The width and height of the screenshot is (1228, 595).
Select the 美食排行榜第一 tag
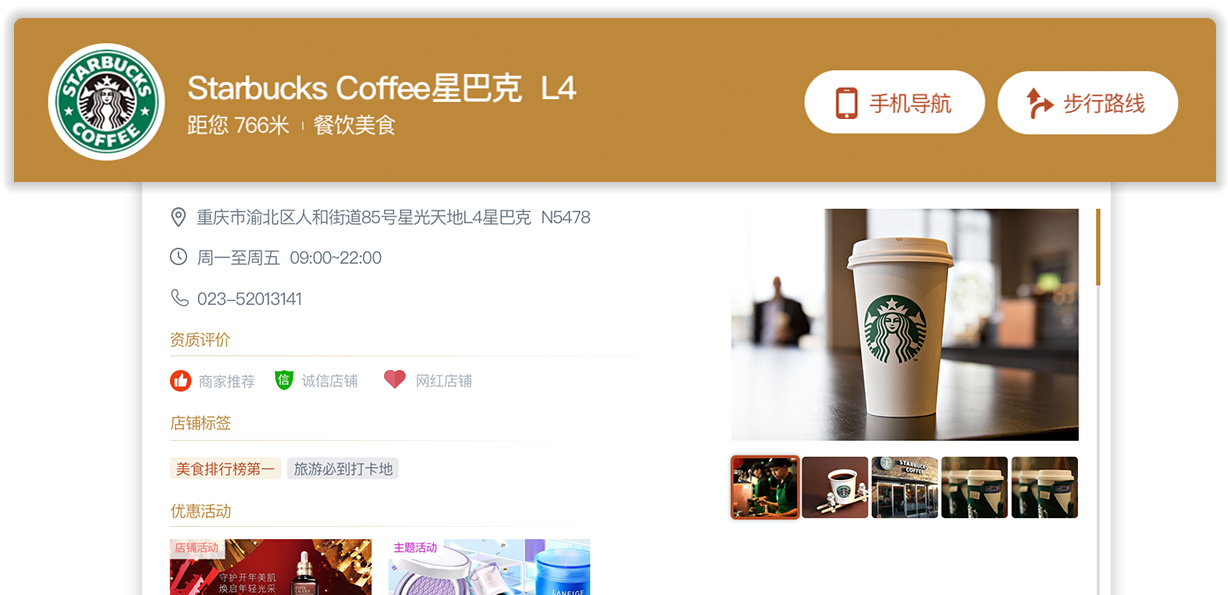coord(225,468)
